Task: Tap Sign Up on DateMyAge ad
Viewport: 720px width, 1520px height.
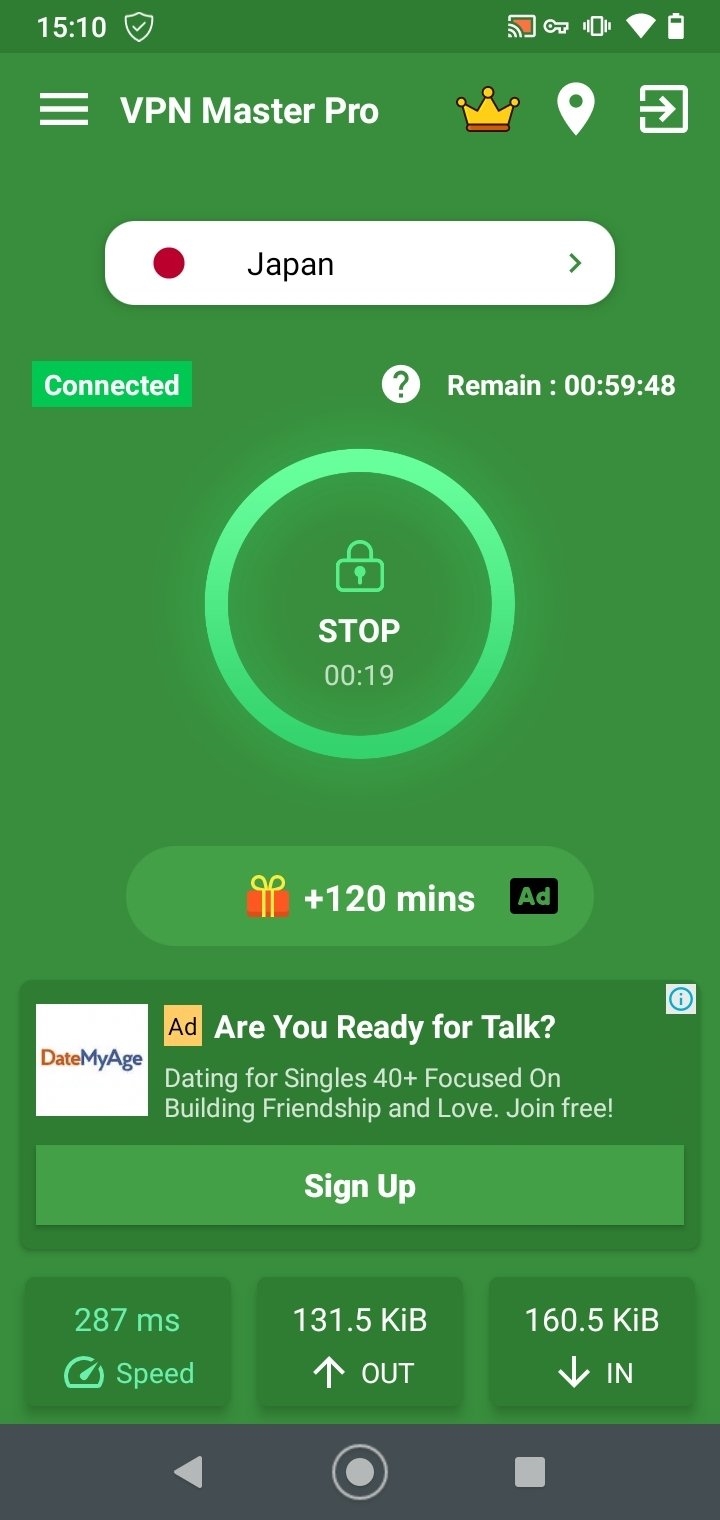Action: [x=360, y=1186]
